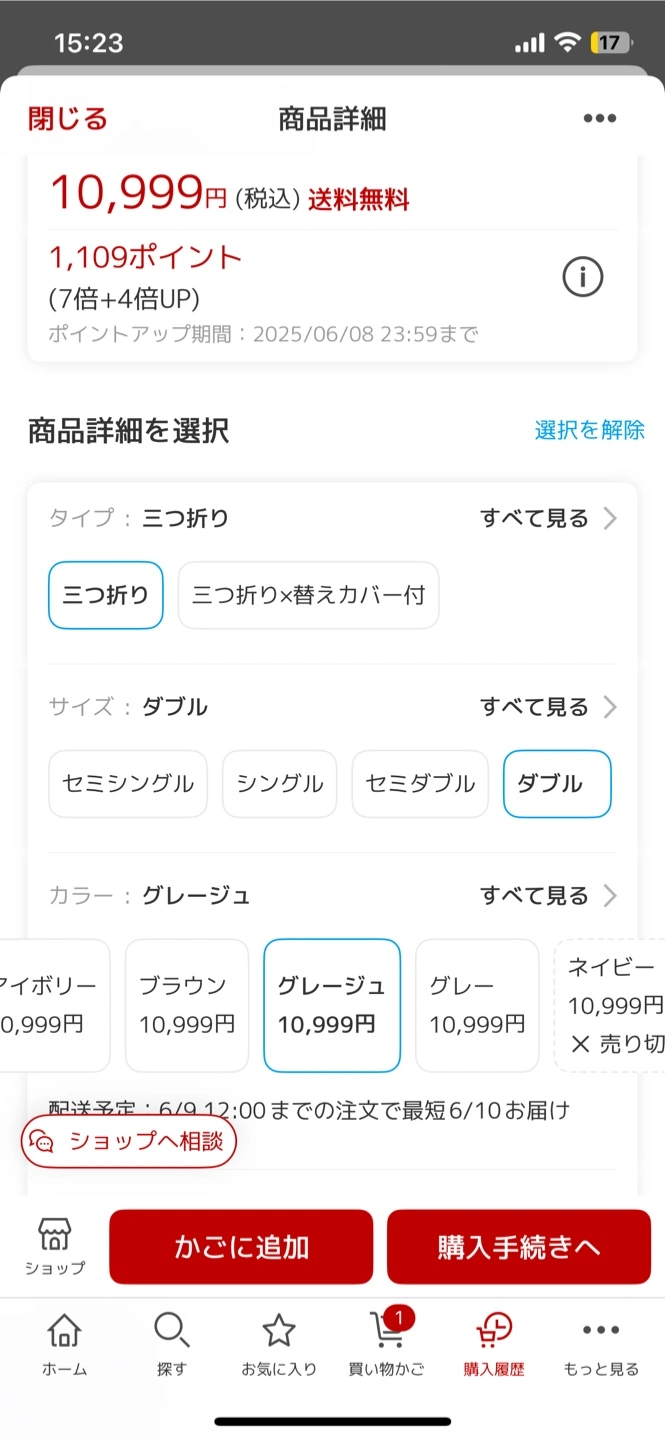Screen dimensions: 665x1440
Task: Open the 買い物かご cart tab
Action: click(388, 1346)
